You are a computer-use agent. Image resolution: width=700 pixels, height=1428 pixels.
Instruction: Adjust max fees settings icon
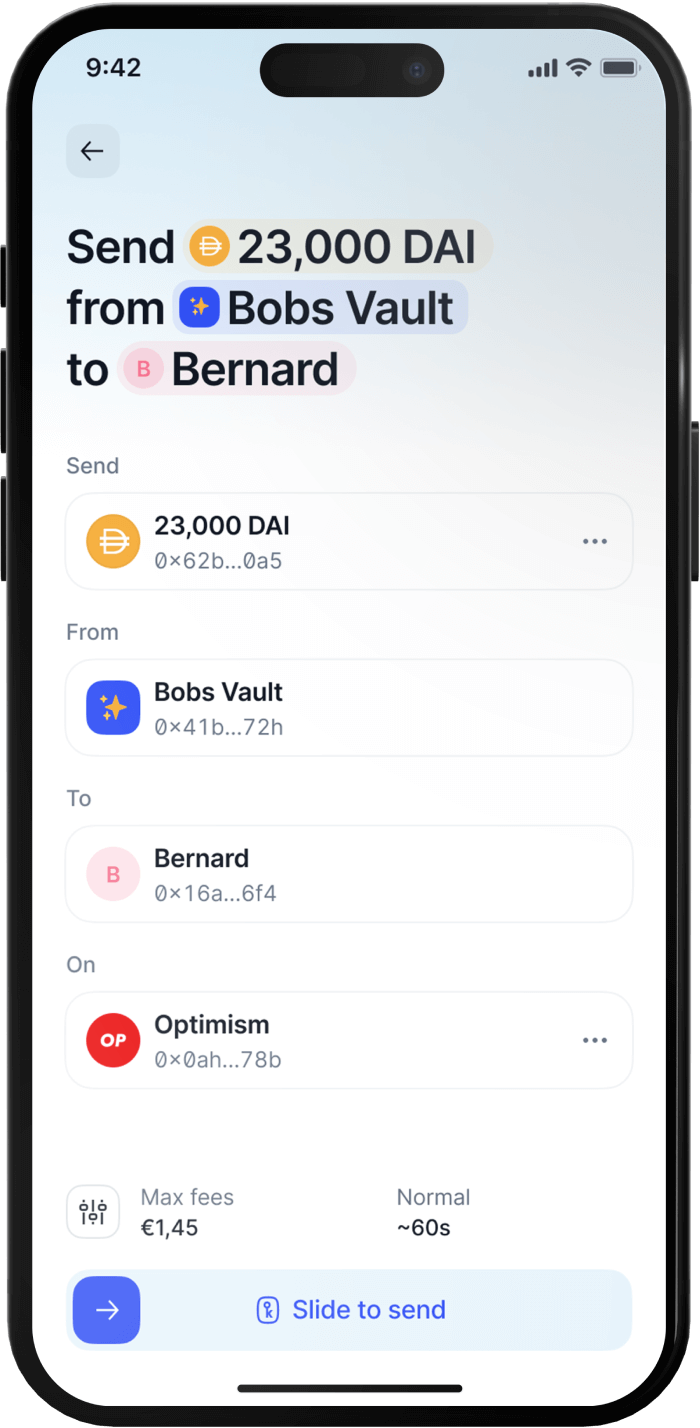click(93, 1211)
